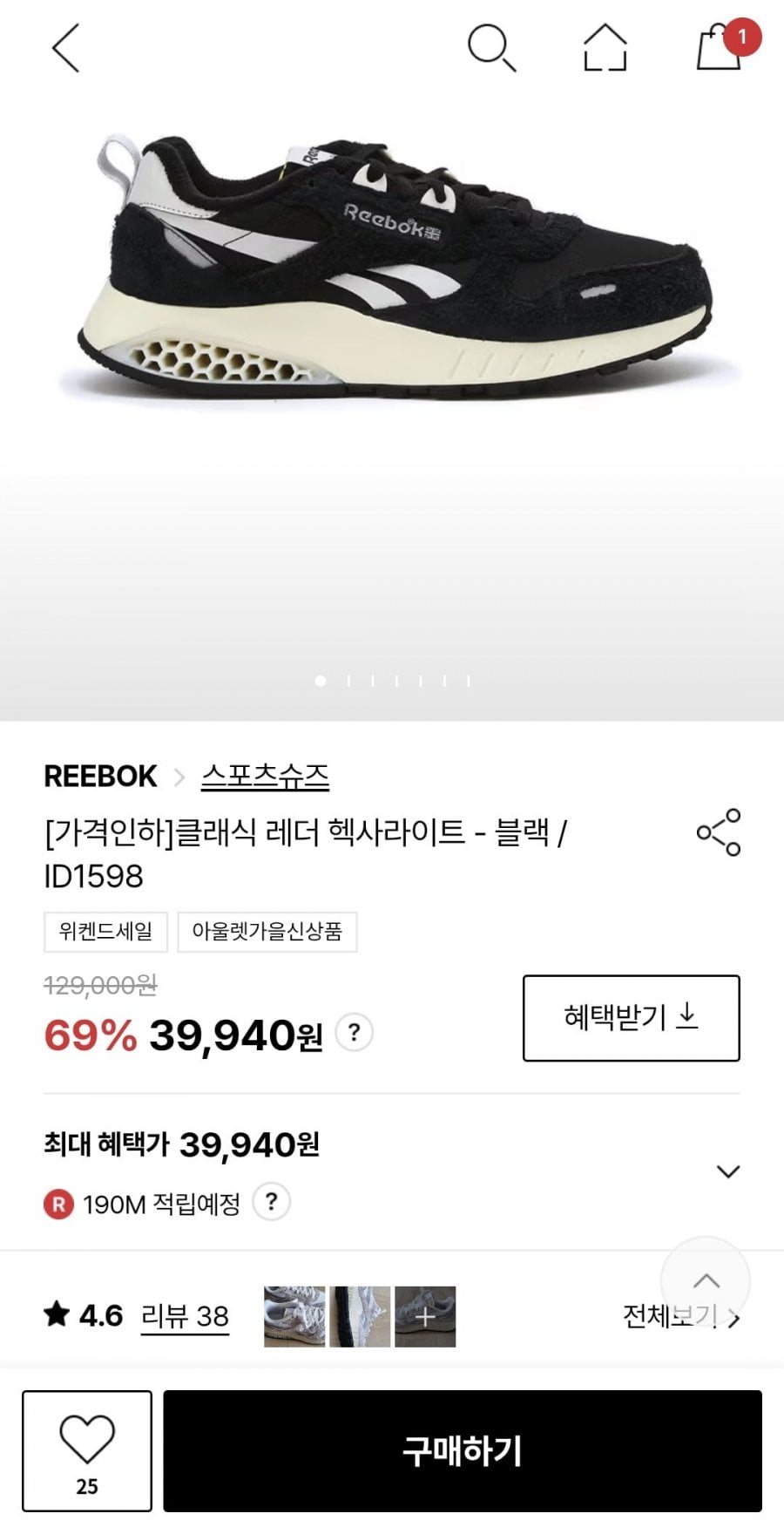Go back to the previous page
The width and height of the screenshot is (784, 1534).
65,47
